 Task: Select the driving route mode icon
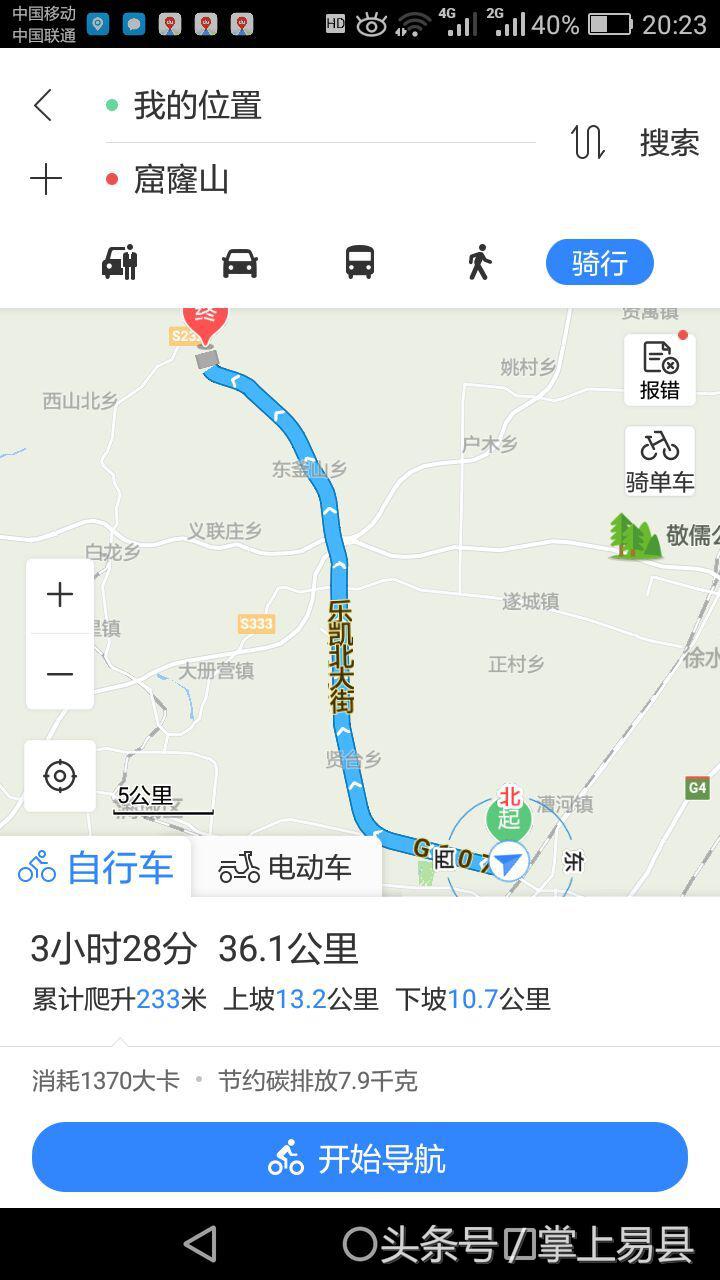[239, 262]
